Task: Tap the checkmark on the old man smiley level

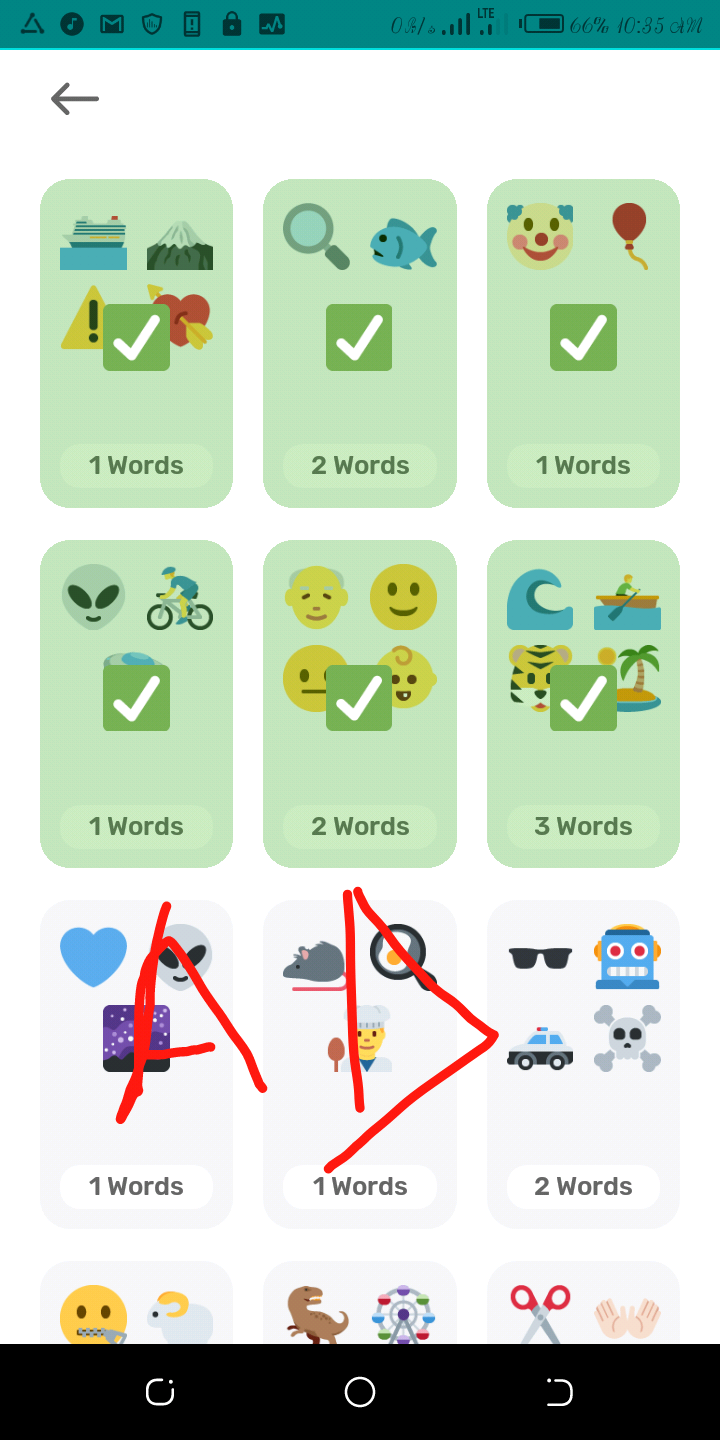Action: pyautogui.click(x=359, y=697)
